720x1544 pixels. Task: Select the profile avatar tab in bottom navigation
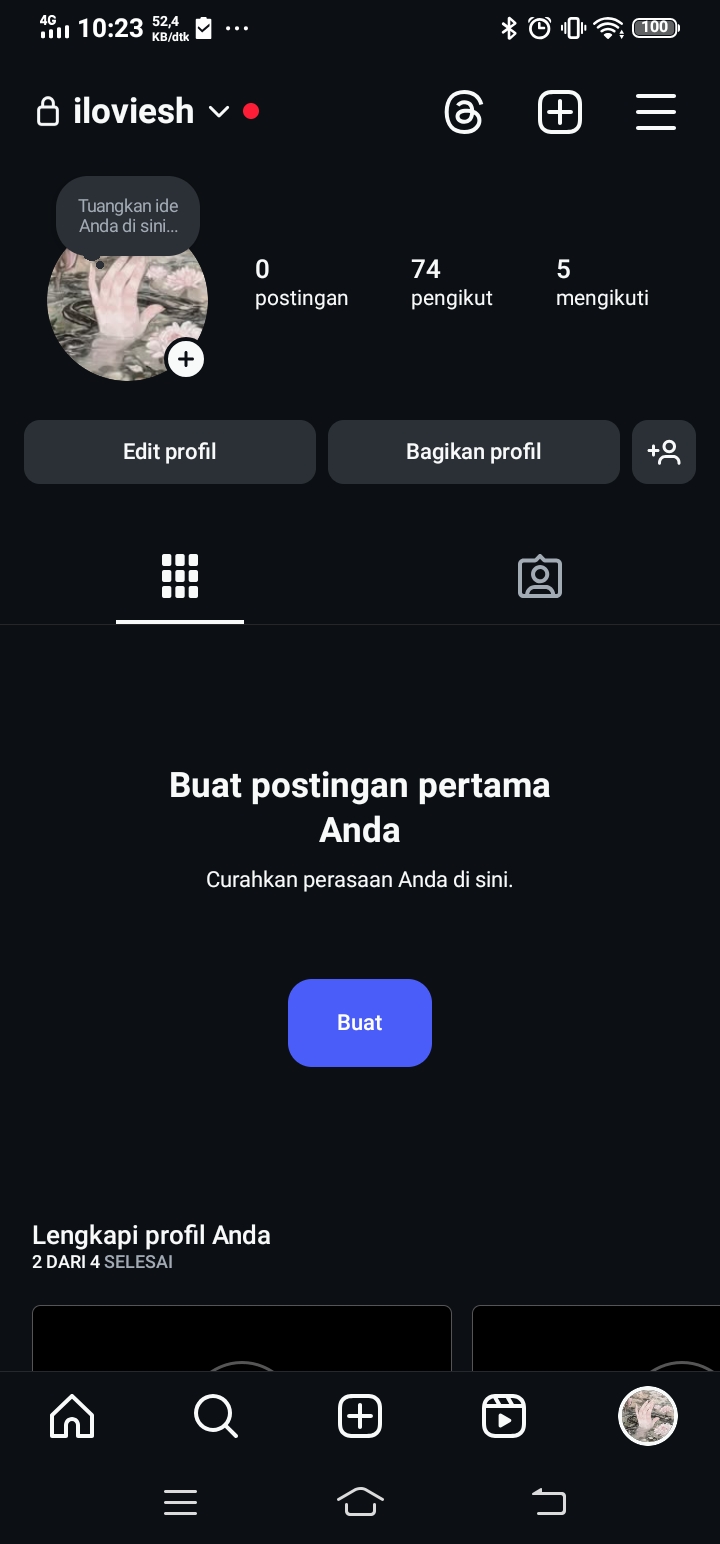[648, 1416]
